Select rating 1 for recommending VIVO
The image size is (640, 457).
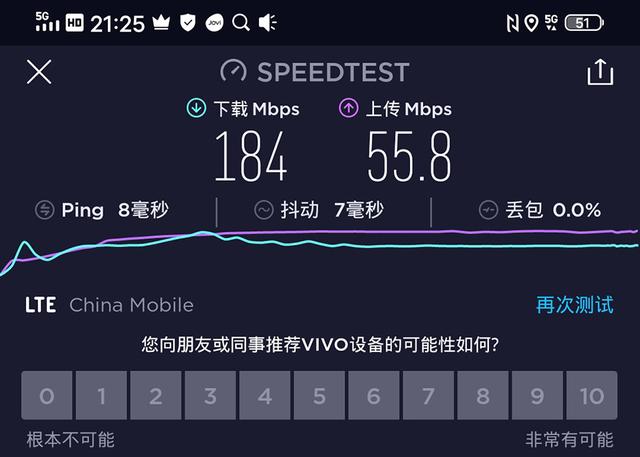101,396
